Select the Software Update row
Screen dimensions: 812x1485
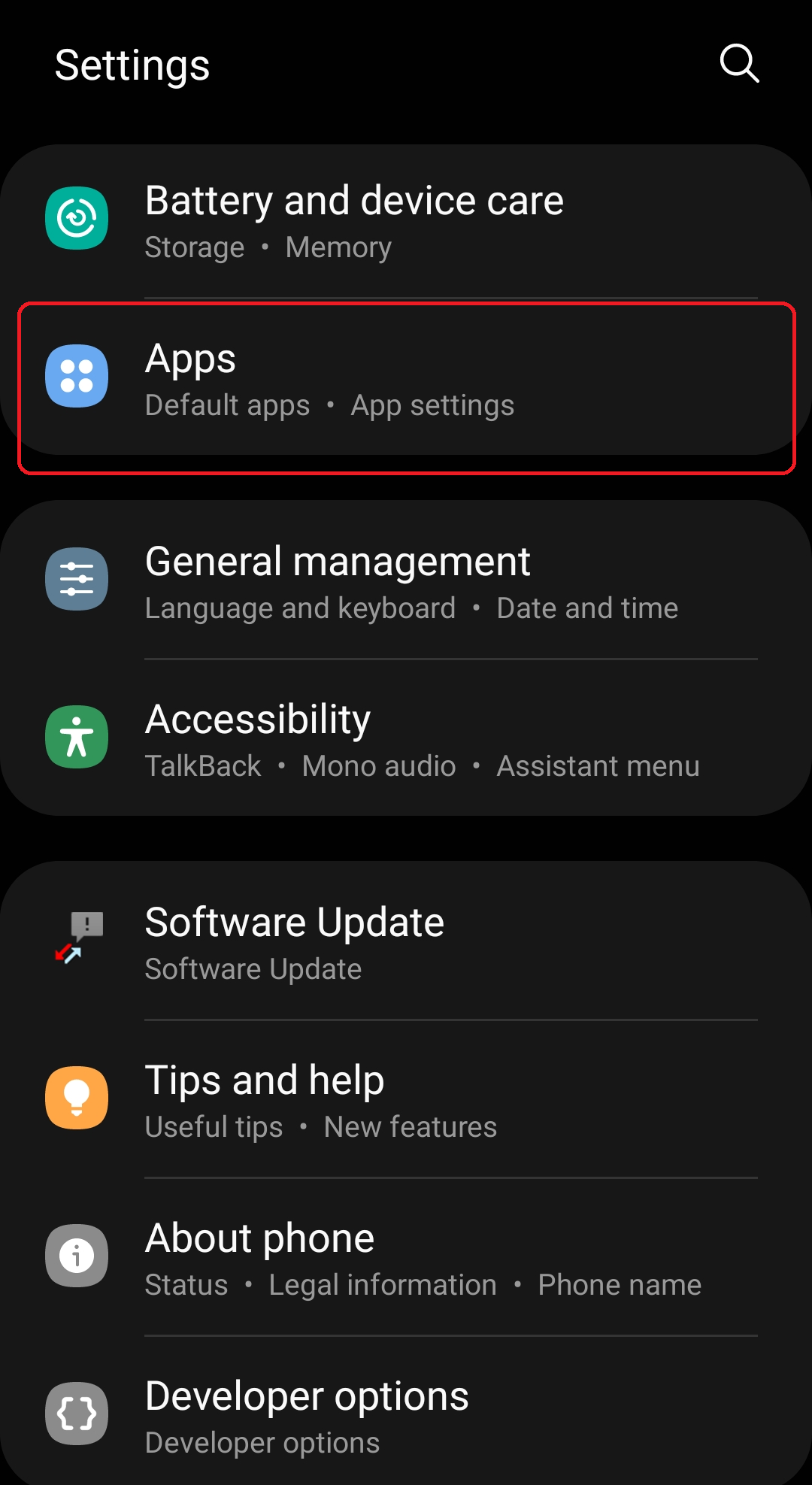(x=406, y=941)
